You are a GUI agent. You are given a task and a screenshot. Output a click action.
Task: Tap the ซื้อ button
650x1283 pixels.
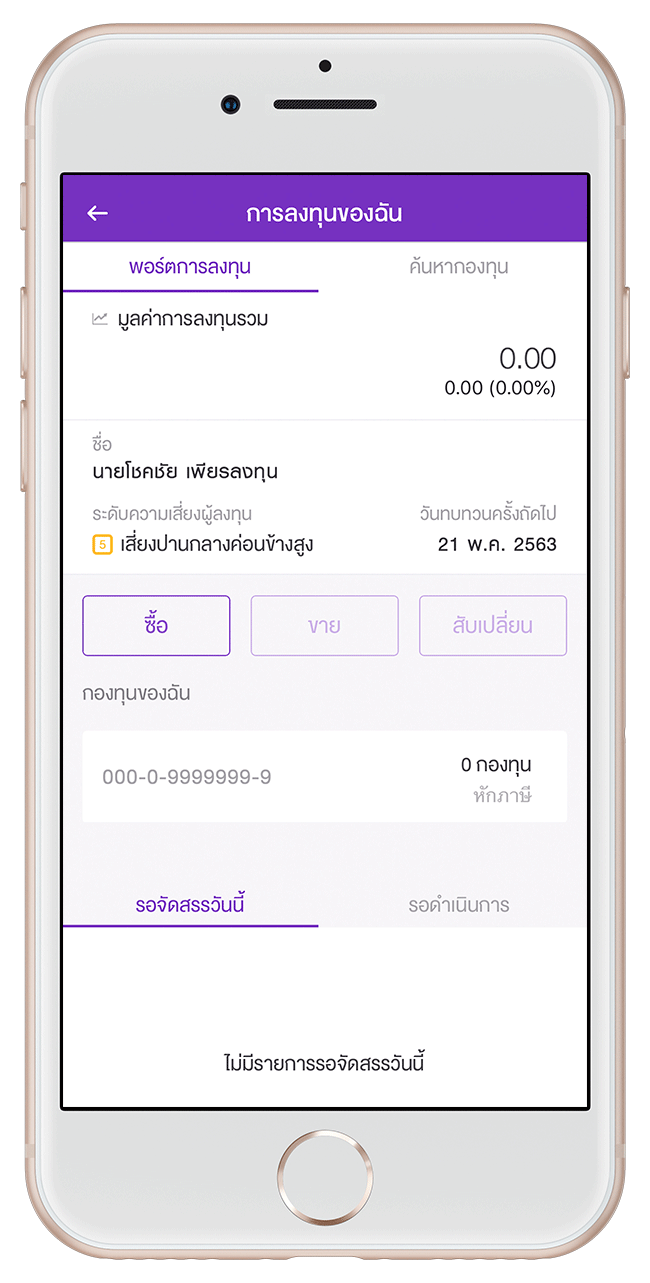click(x=156, y=626)
